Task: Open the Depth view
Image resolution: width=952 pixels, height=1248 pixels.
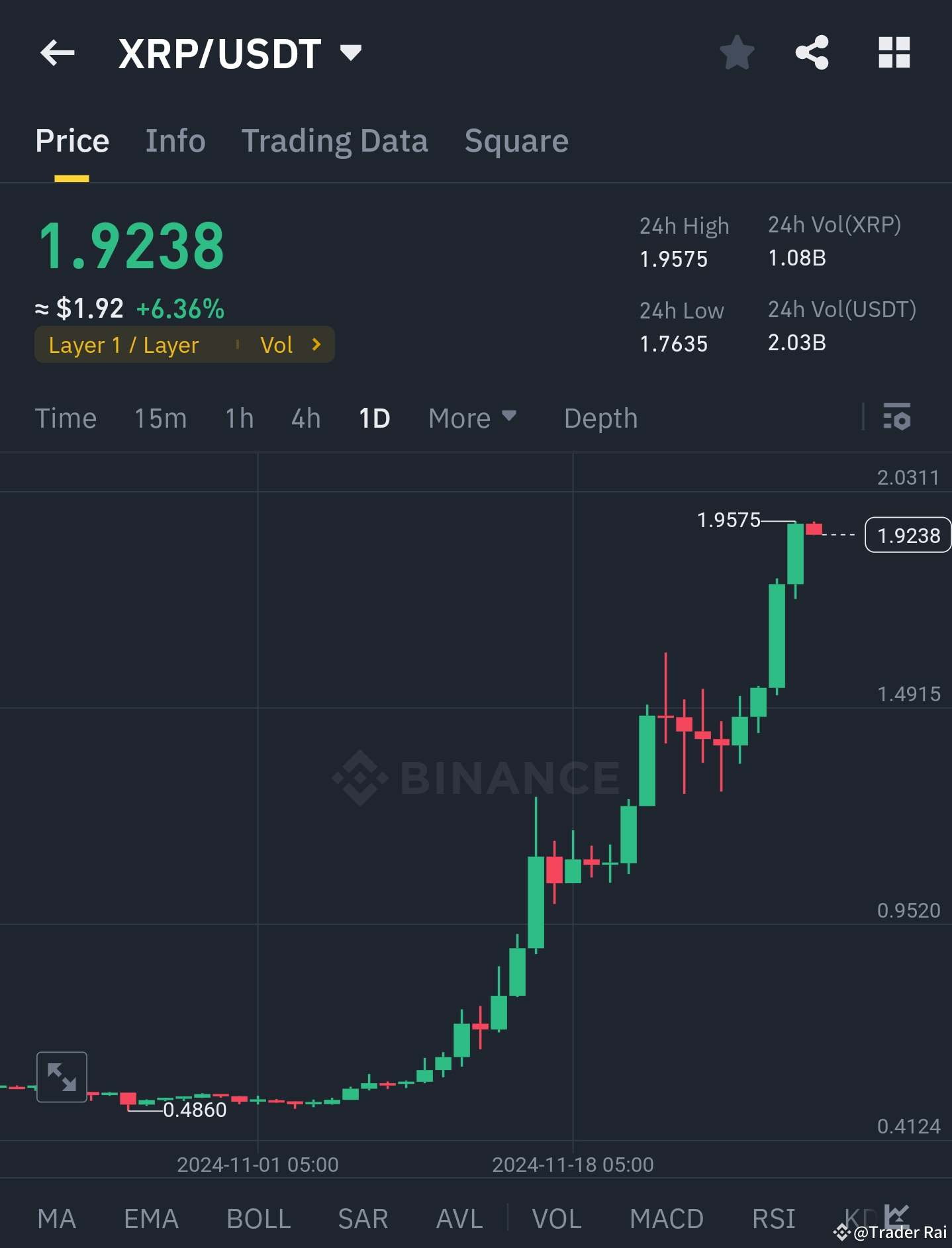Action: coord(600,418)
